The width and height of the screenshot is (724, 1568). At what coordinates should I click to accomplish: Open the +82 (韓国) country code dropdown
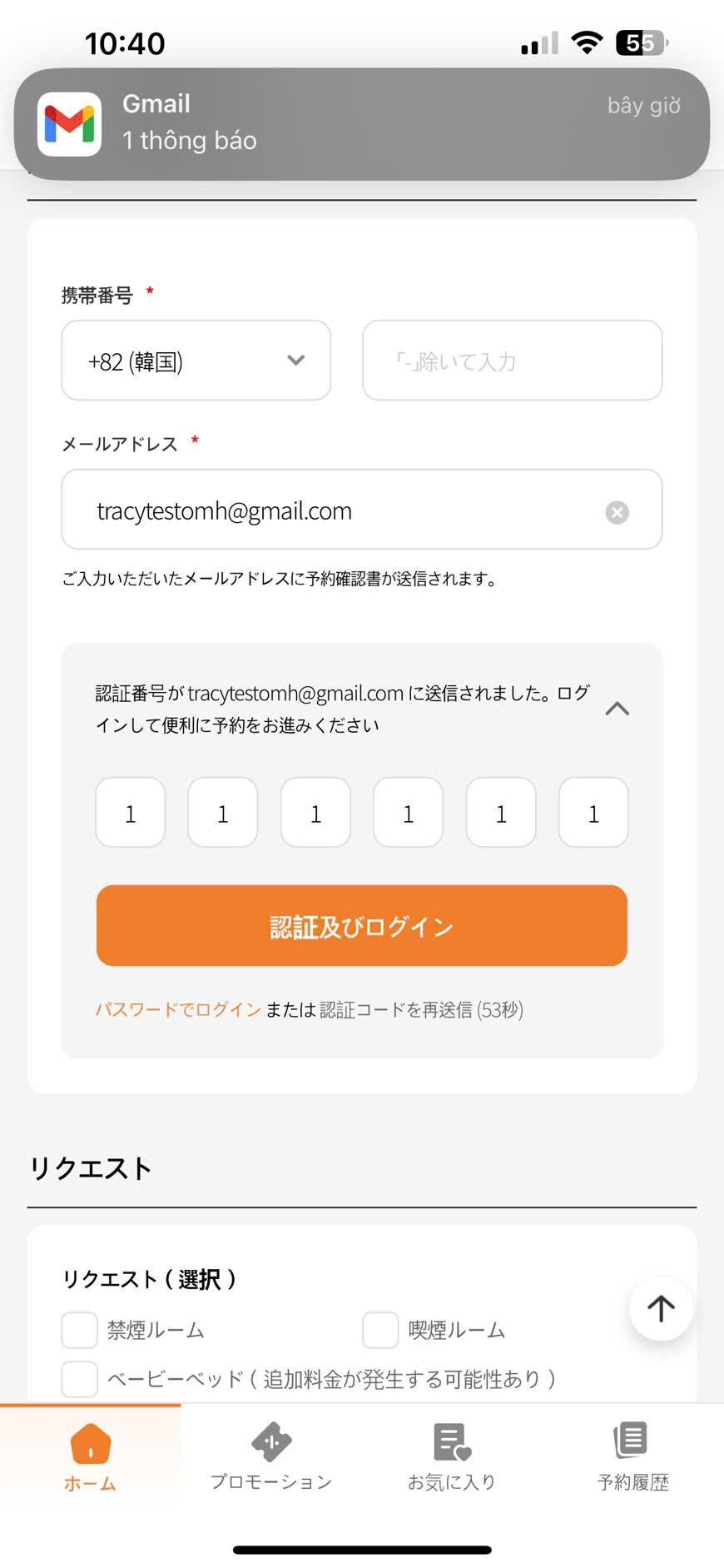click(x=196, y=361)
